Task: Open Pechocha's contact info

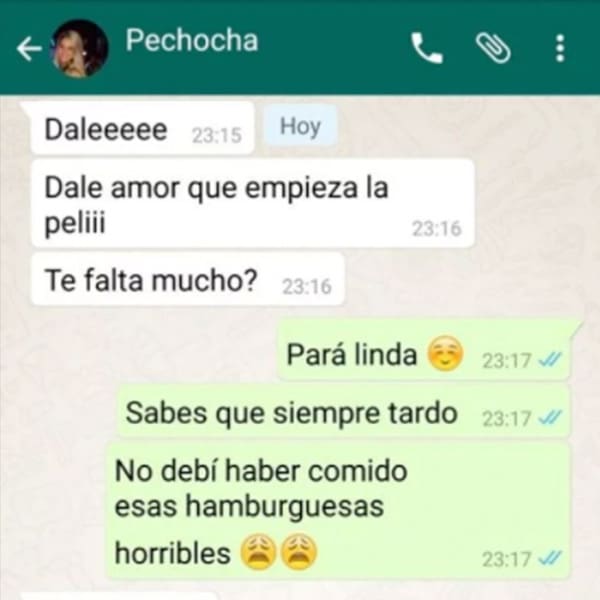Action: 191,40
